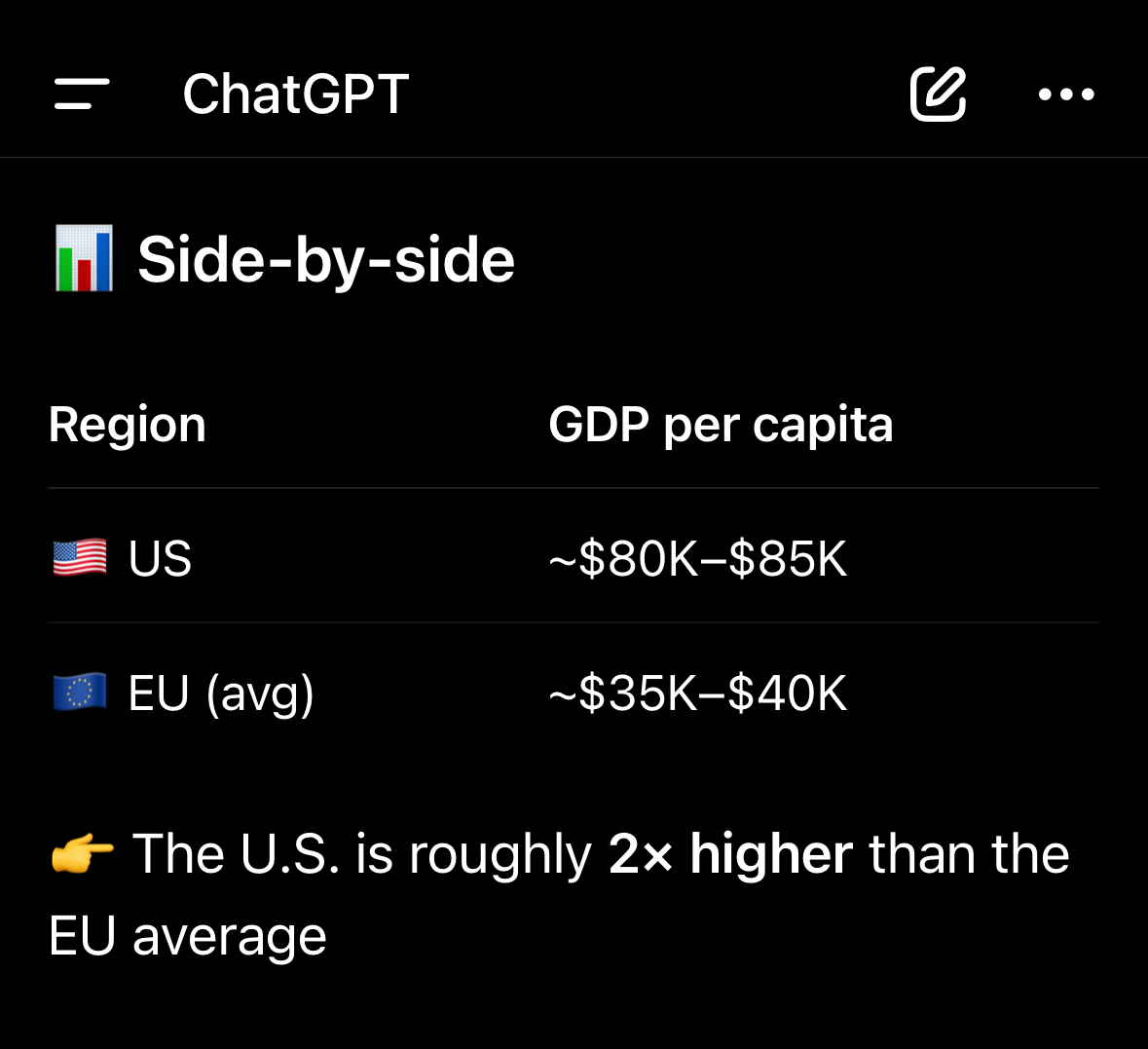The height and width of the screenshot is (1049, 1148).
Task: Open the three-dot overflow menu
Action: click(x=1066, y=94)
